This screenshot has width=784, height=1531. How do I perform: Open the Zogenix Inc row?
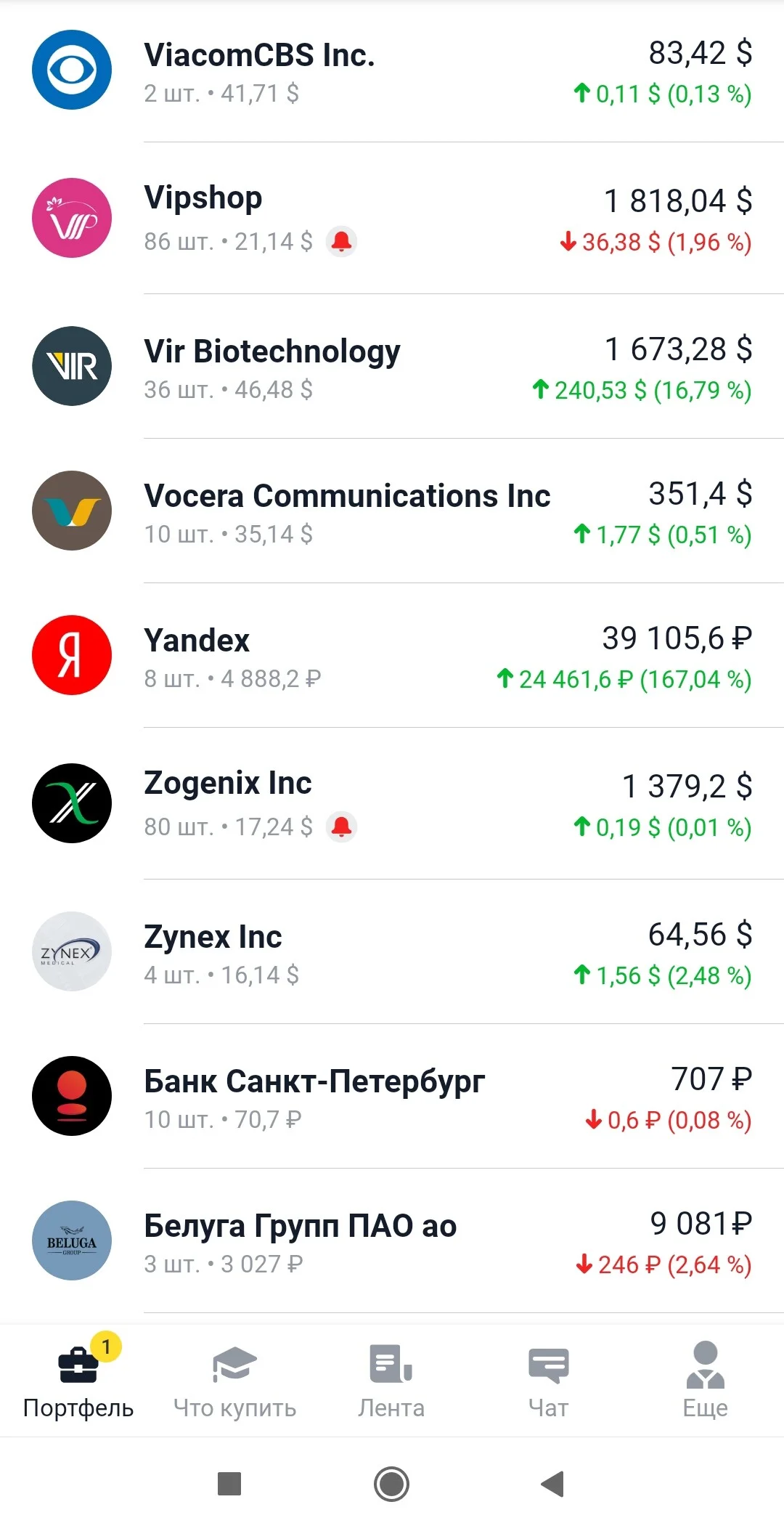392,803
